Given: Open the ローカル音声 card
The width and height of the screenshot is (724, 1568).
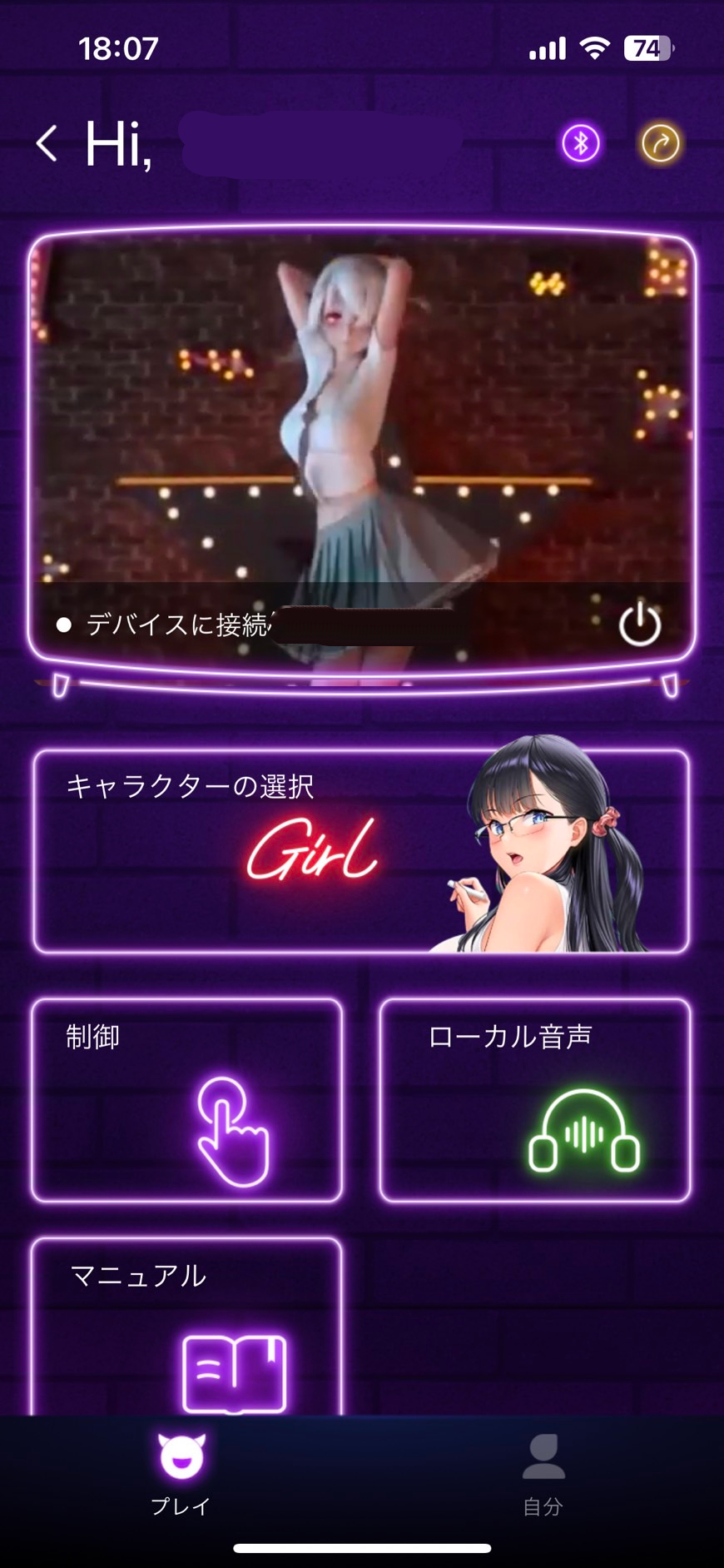Looking at the screenshot, I should (x=535, y=1100).
